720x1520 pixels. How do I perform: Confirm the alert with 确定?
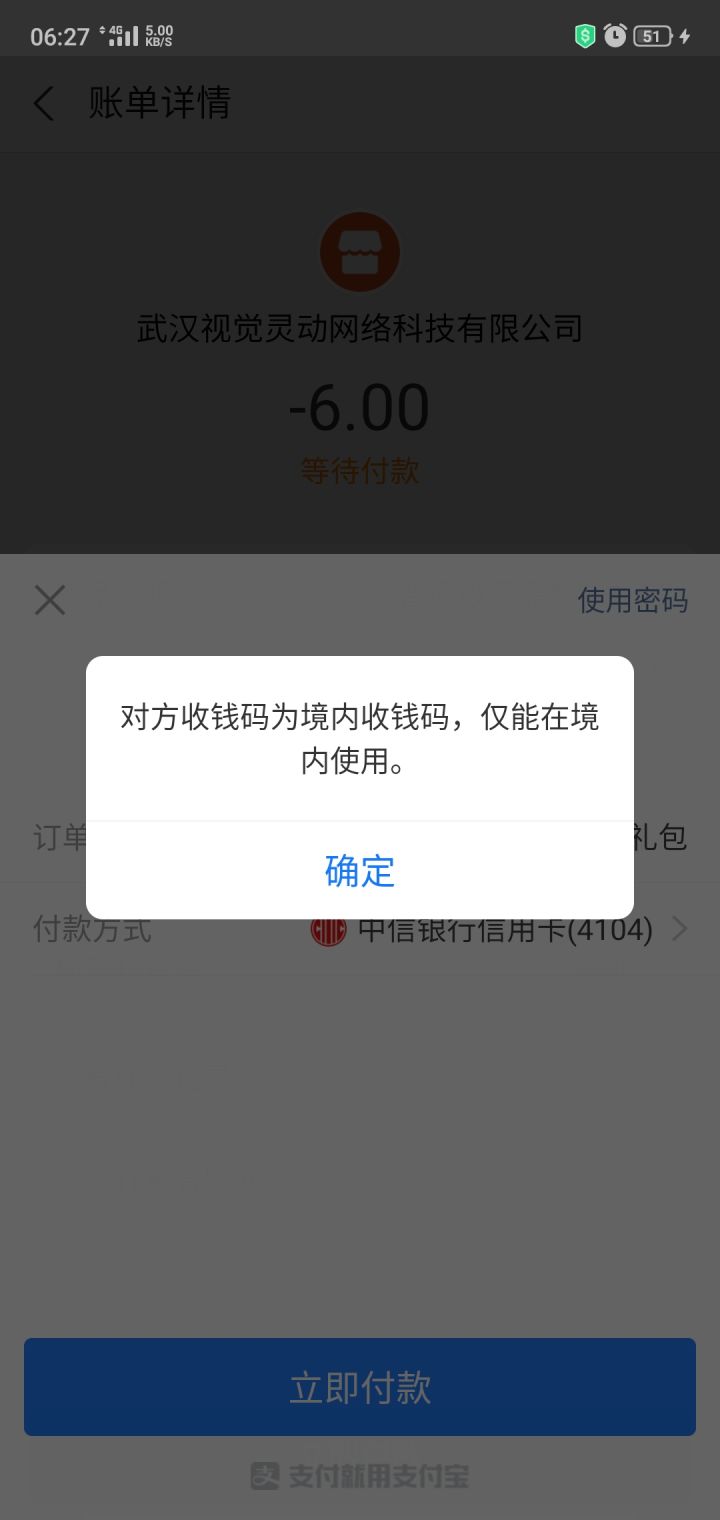[x=360, y=871]
